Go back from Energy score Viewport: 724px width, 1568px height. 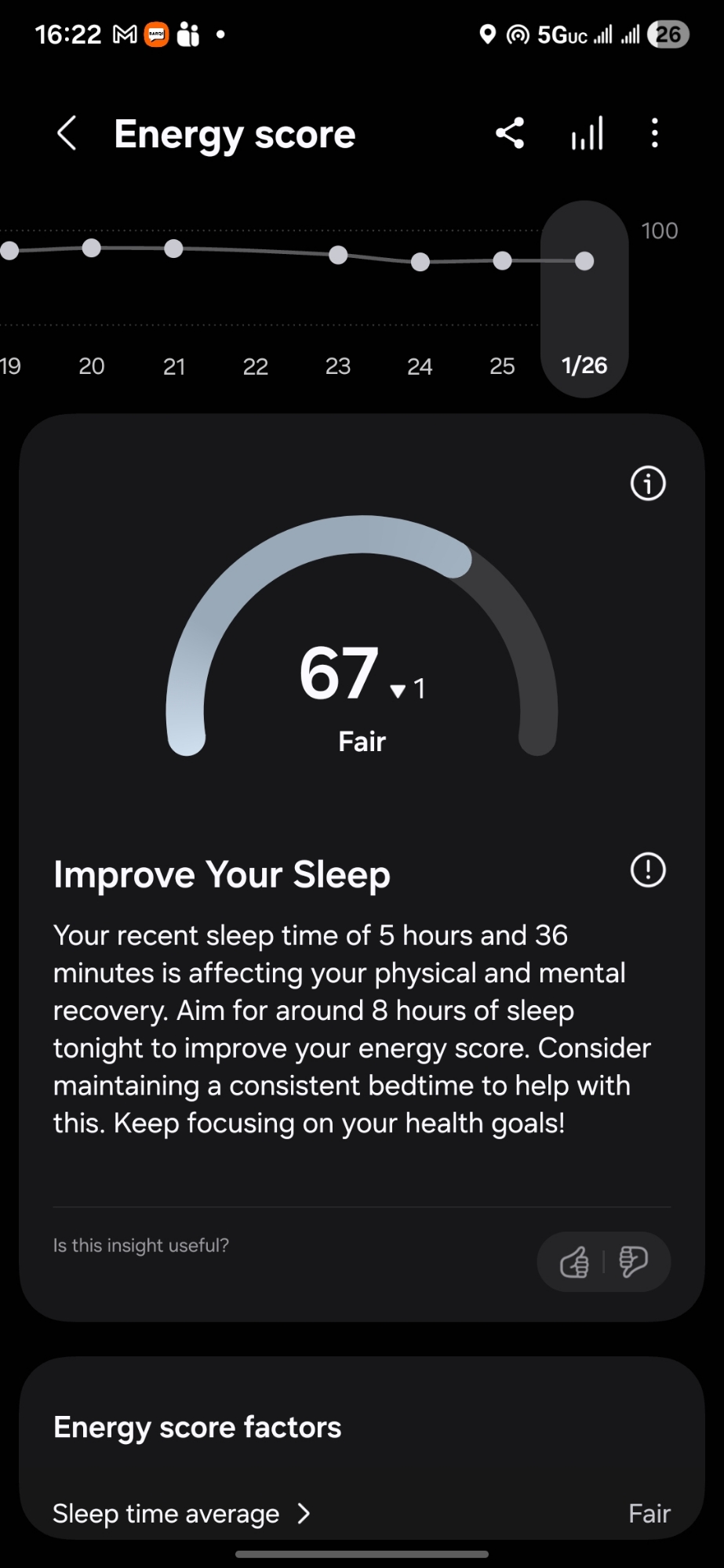67,133
